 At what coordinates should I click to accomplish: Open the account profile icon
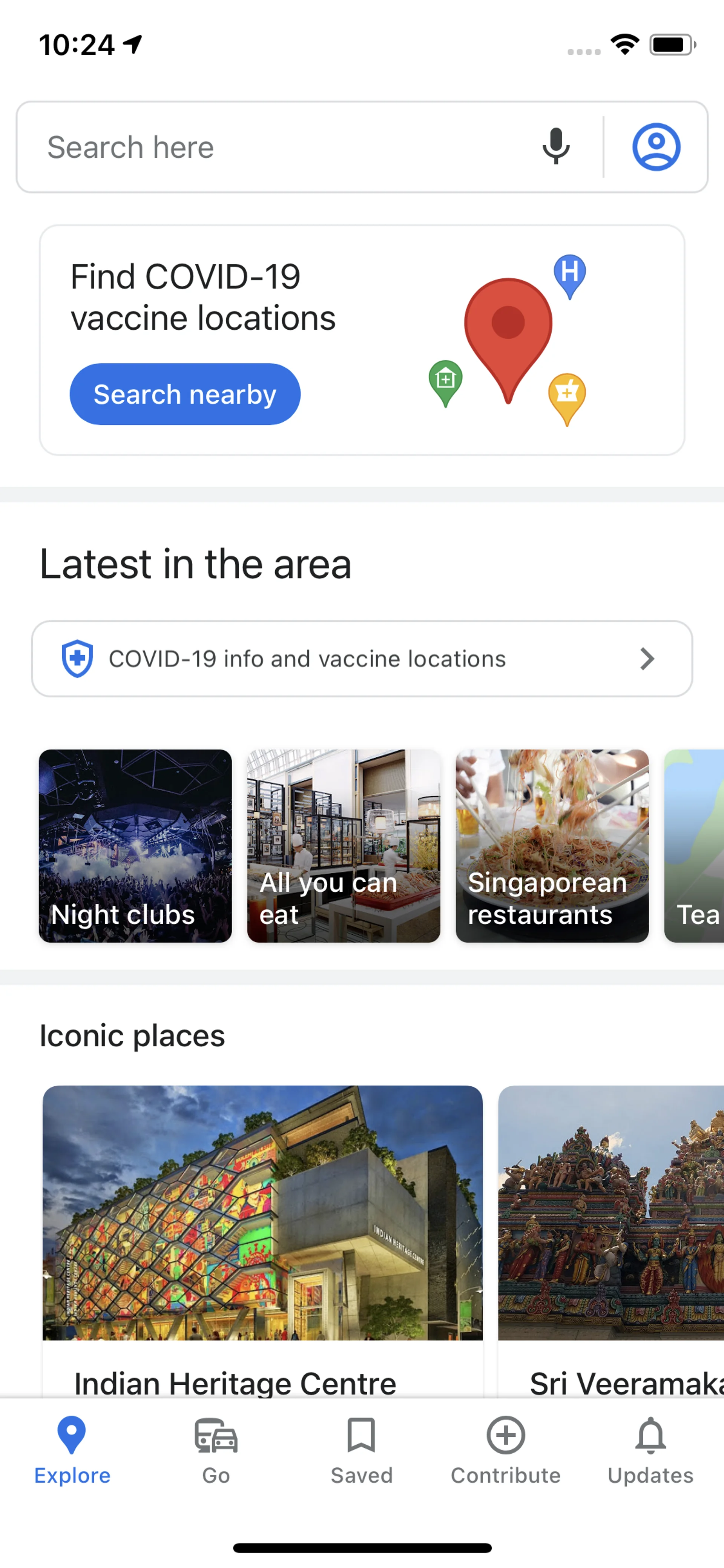(x=656, y=147)
